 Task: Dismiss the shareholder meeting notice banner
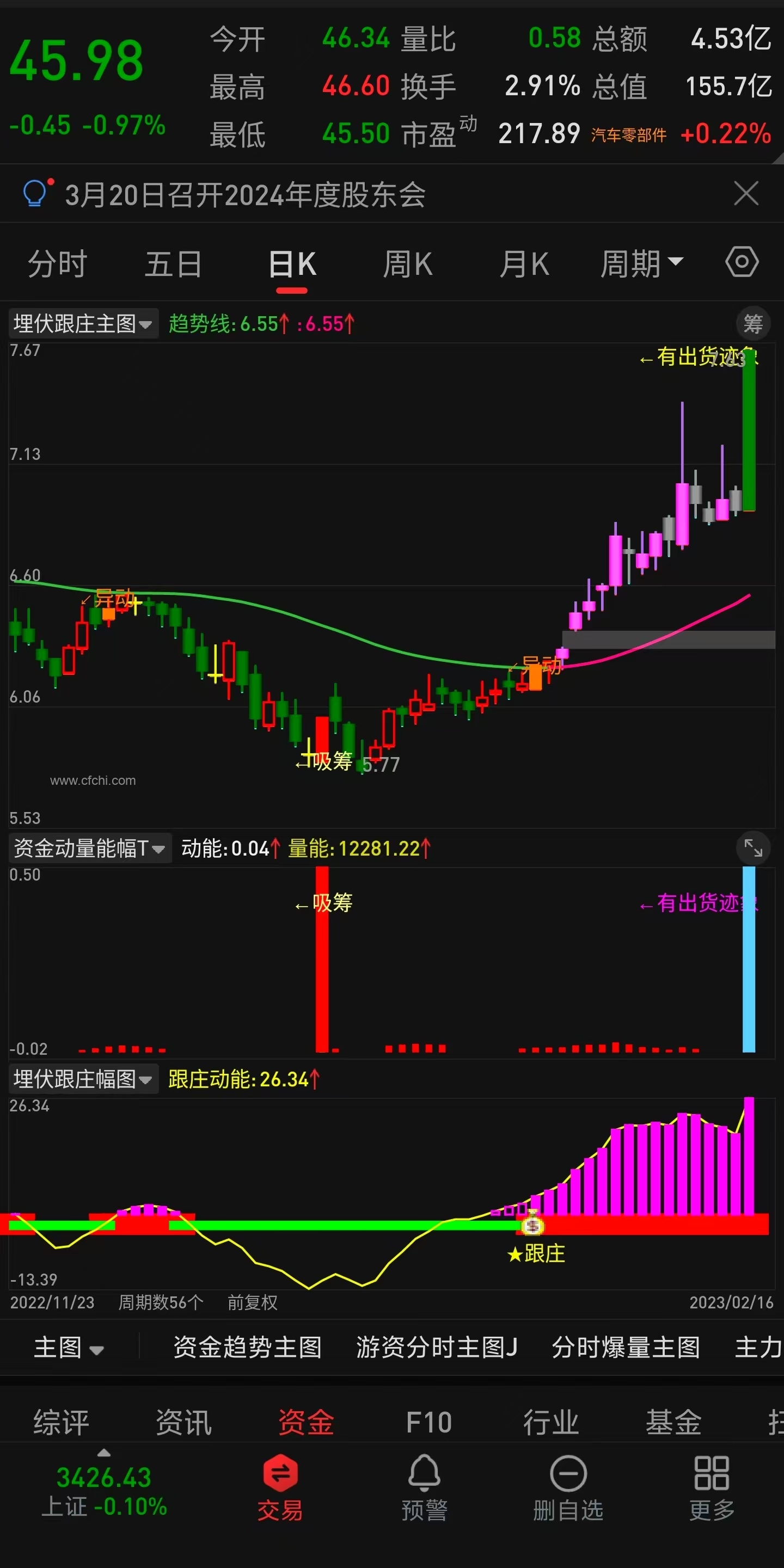coord(746,194)
